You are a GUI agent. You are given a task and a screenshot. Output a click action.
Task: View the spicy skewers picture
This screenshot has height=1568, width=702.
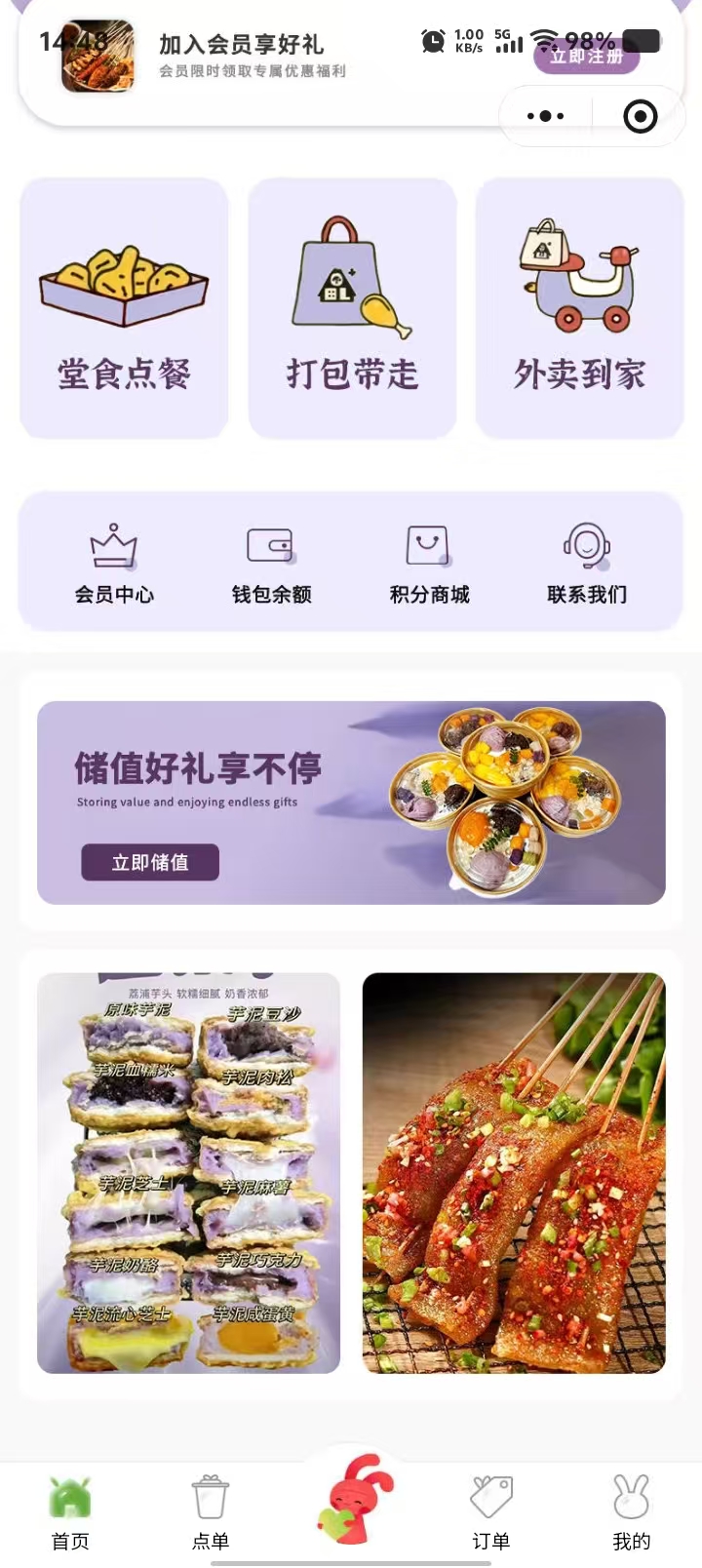tap(514, 1173)
